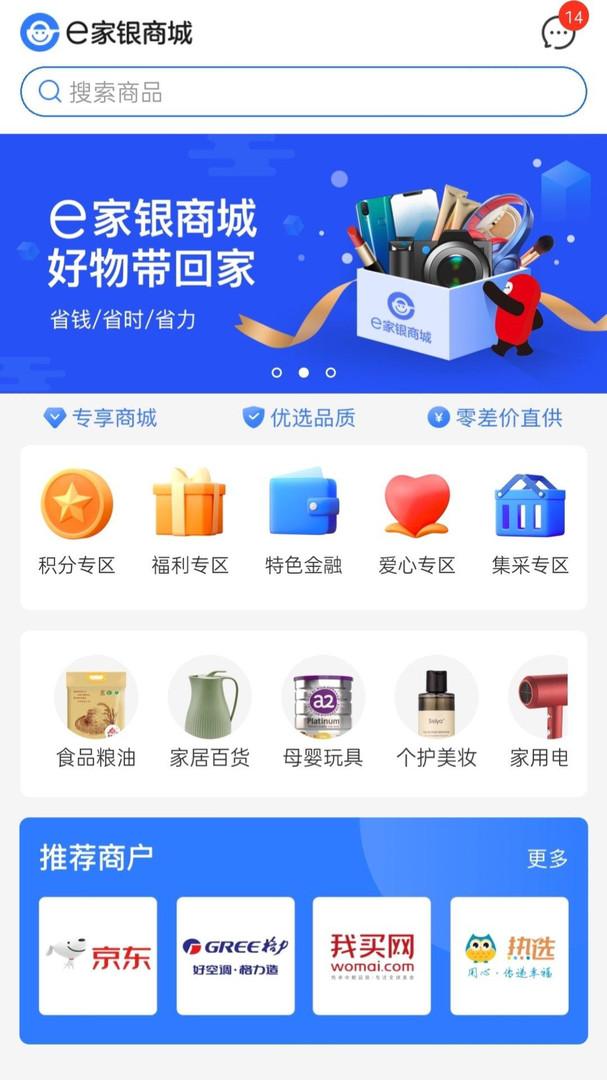Browse the 食品粮油 category

tap(96, 712)
